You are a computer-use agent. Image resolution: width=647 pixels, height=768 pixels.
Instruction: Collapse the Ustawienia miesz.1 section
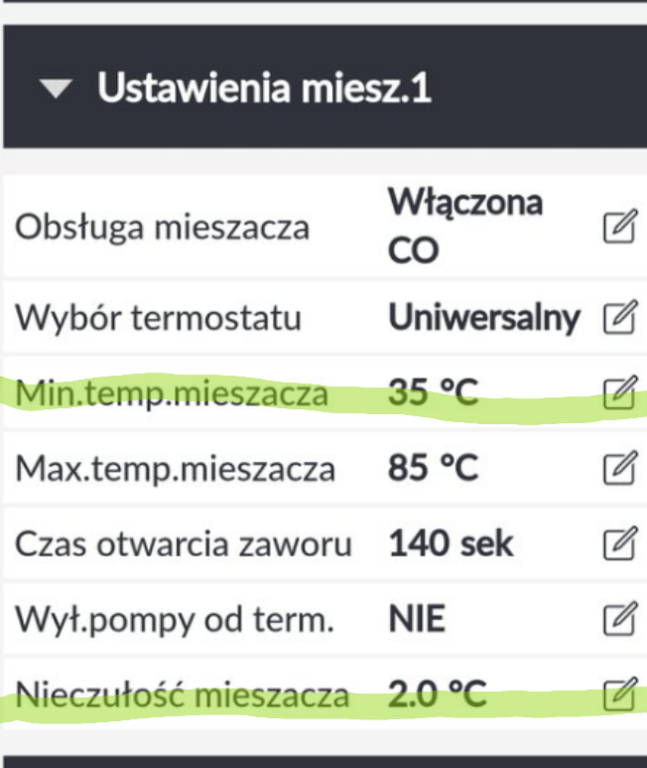pyautogui.click(x=58, y=89)
